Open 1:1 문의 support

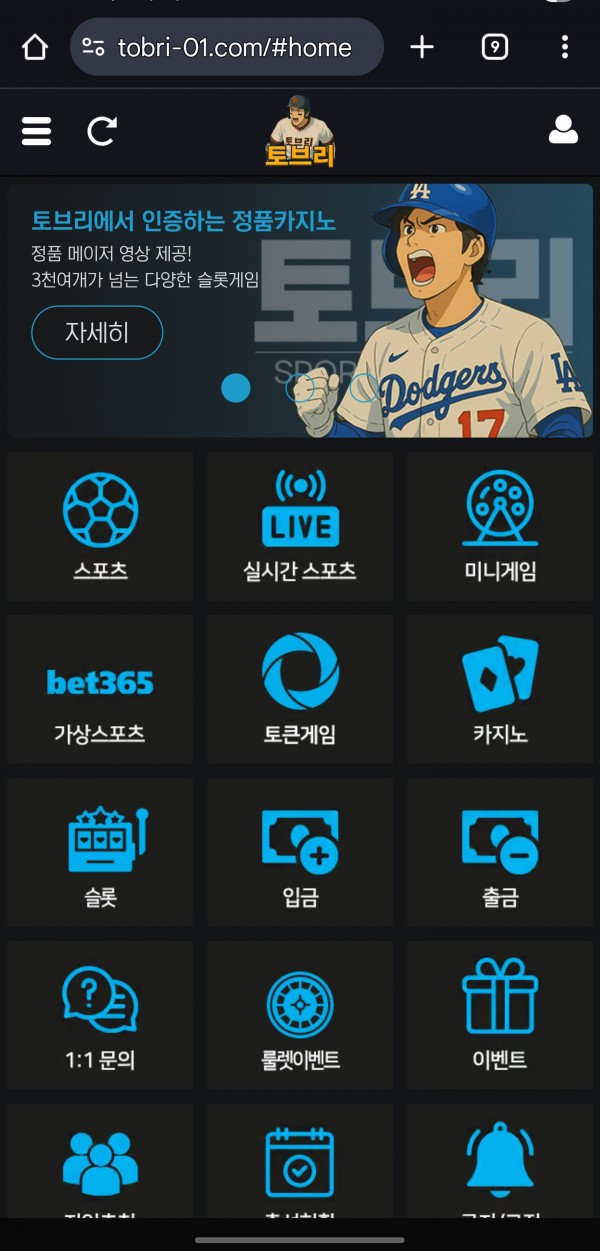pyautogui.click(x=100, y=1015)
